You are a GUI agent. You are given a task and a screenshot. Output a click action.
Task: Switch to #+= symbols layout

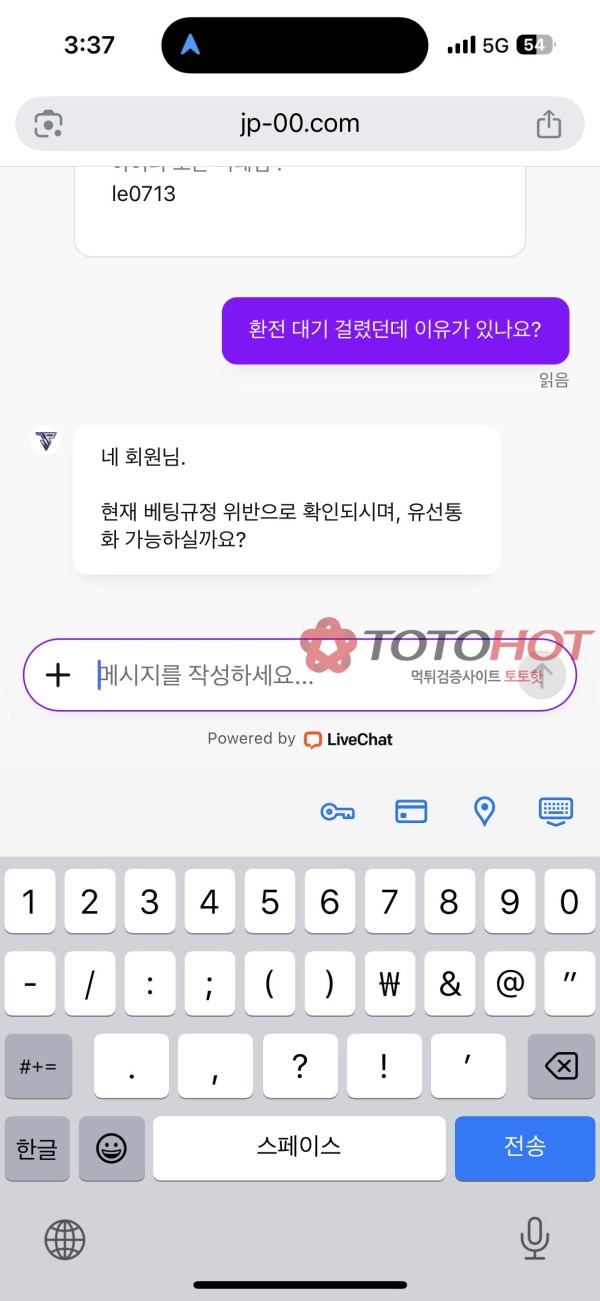click(38, 1066)
